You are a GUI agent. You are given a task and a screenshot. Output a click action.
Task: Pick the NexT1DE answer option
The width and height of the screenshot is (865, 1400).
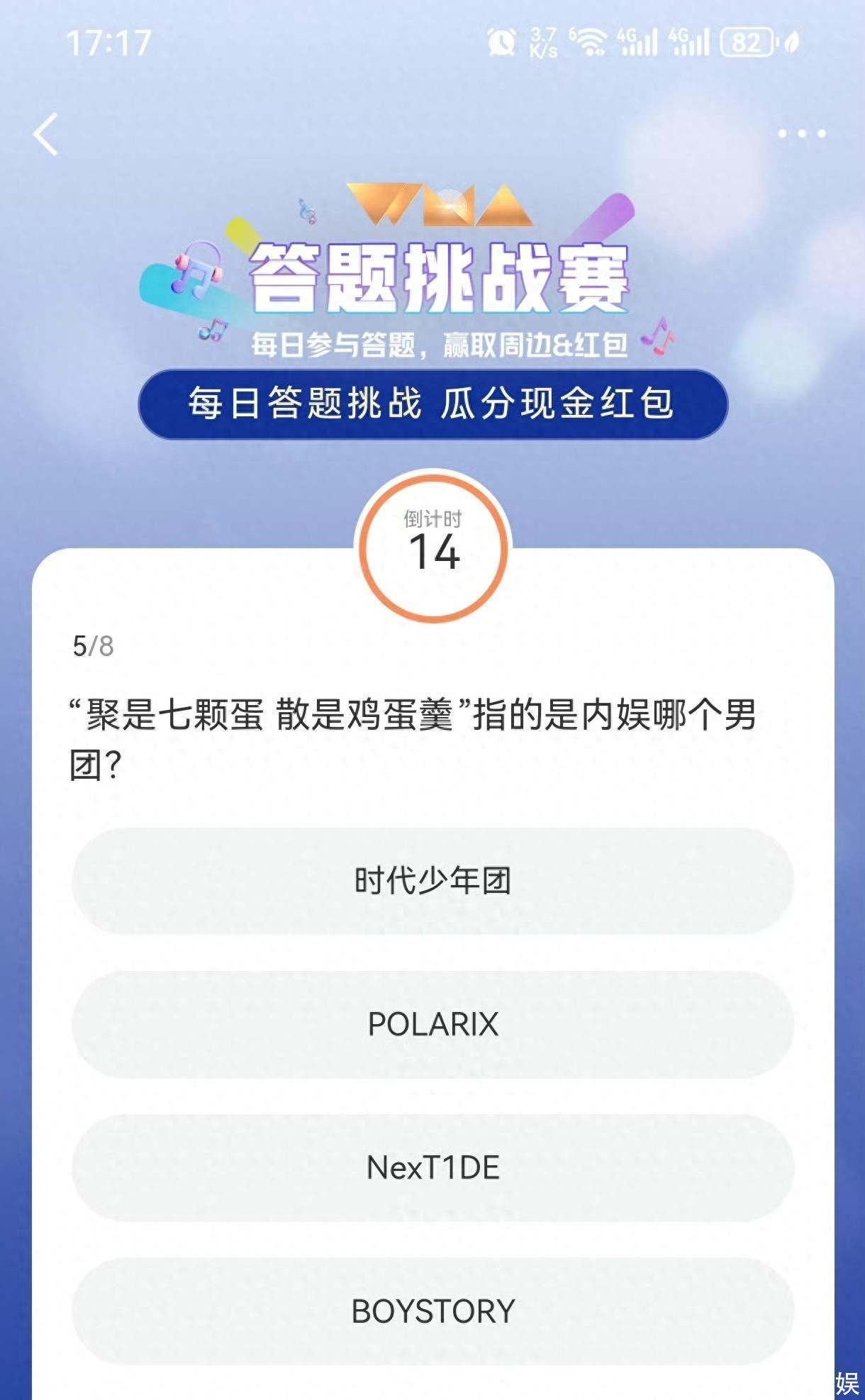432,1167
